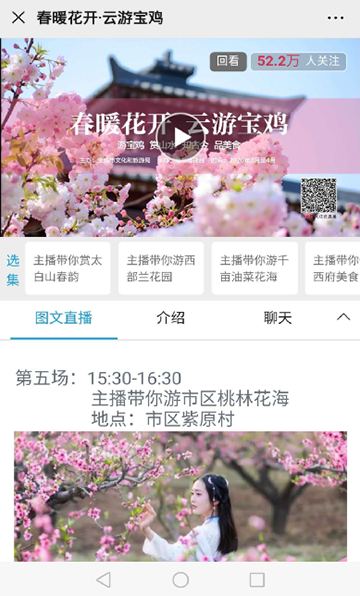
Task: Open the peach blossom photo of 市区紫原村
Action: click(x=180, y=496)
